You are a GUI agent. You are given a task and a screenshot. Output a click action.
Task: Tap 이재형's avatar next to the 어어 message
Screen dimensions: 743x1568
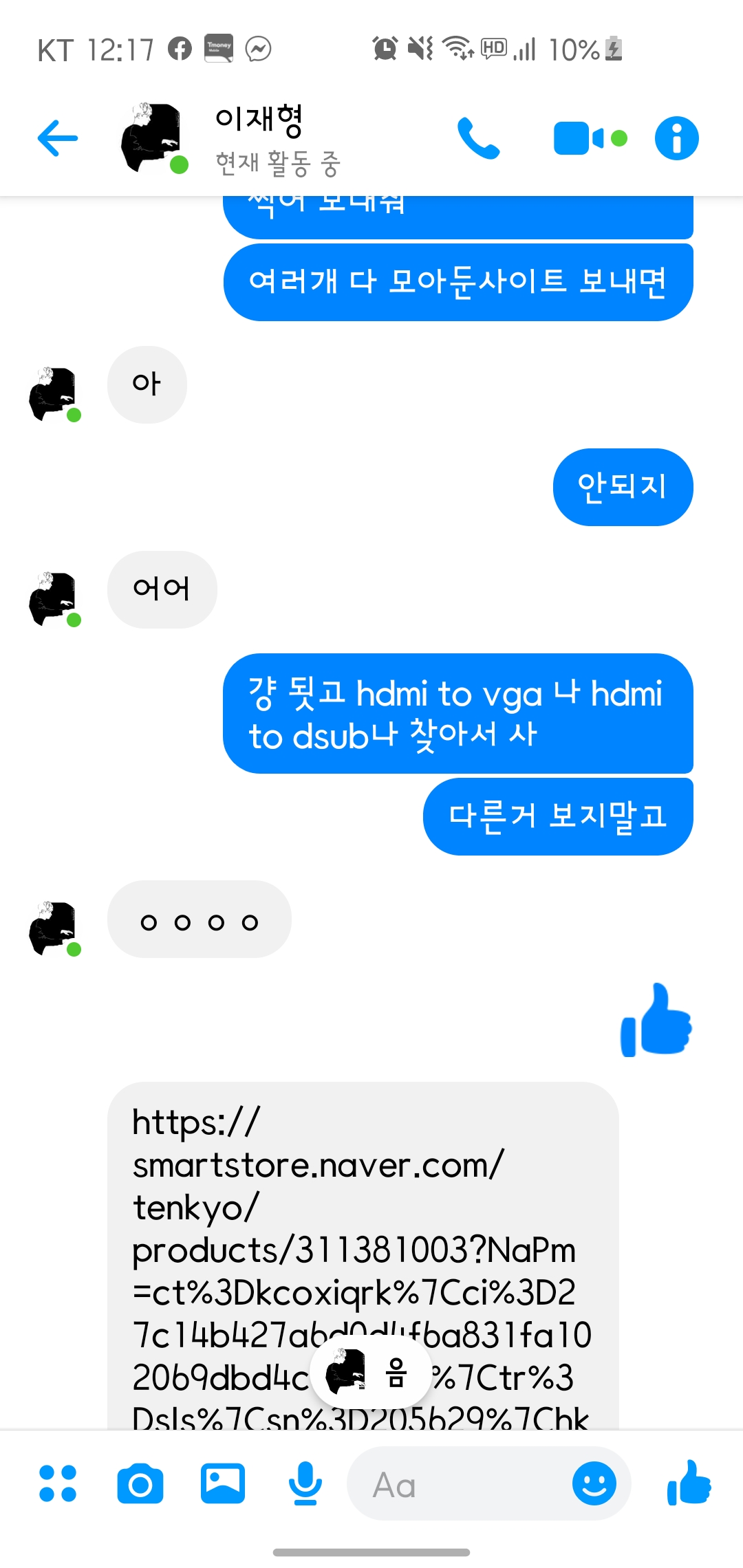click(x=54, y=599)
